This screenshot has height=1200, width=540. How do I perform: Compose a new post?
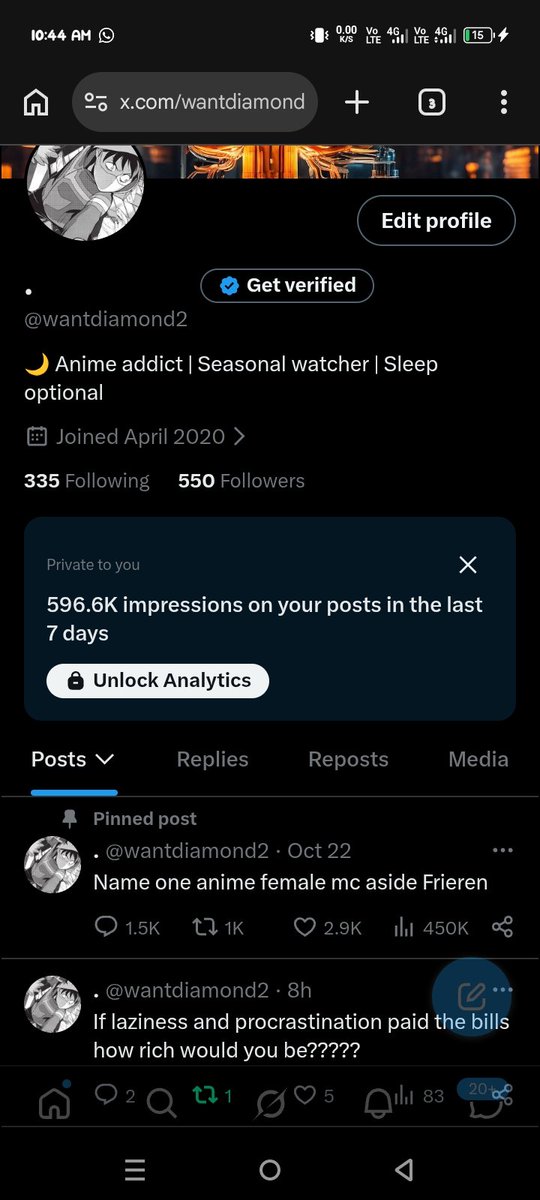point(471,997)
